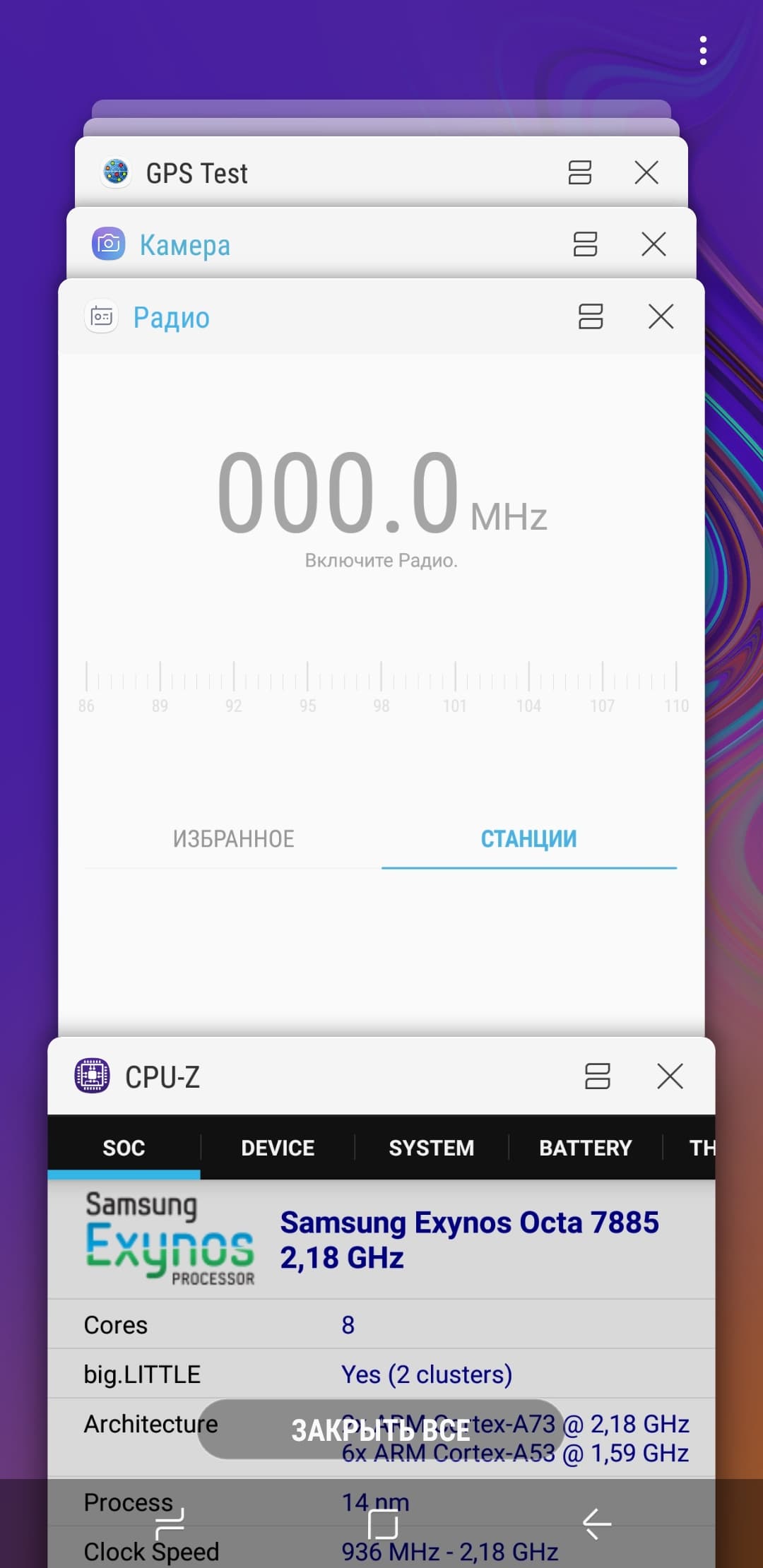Open the three-dot overflow menu

(x=703, y=51)
